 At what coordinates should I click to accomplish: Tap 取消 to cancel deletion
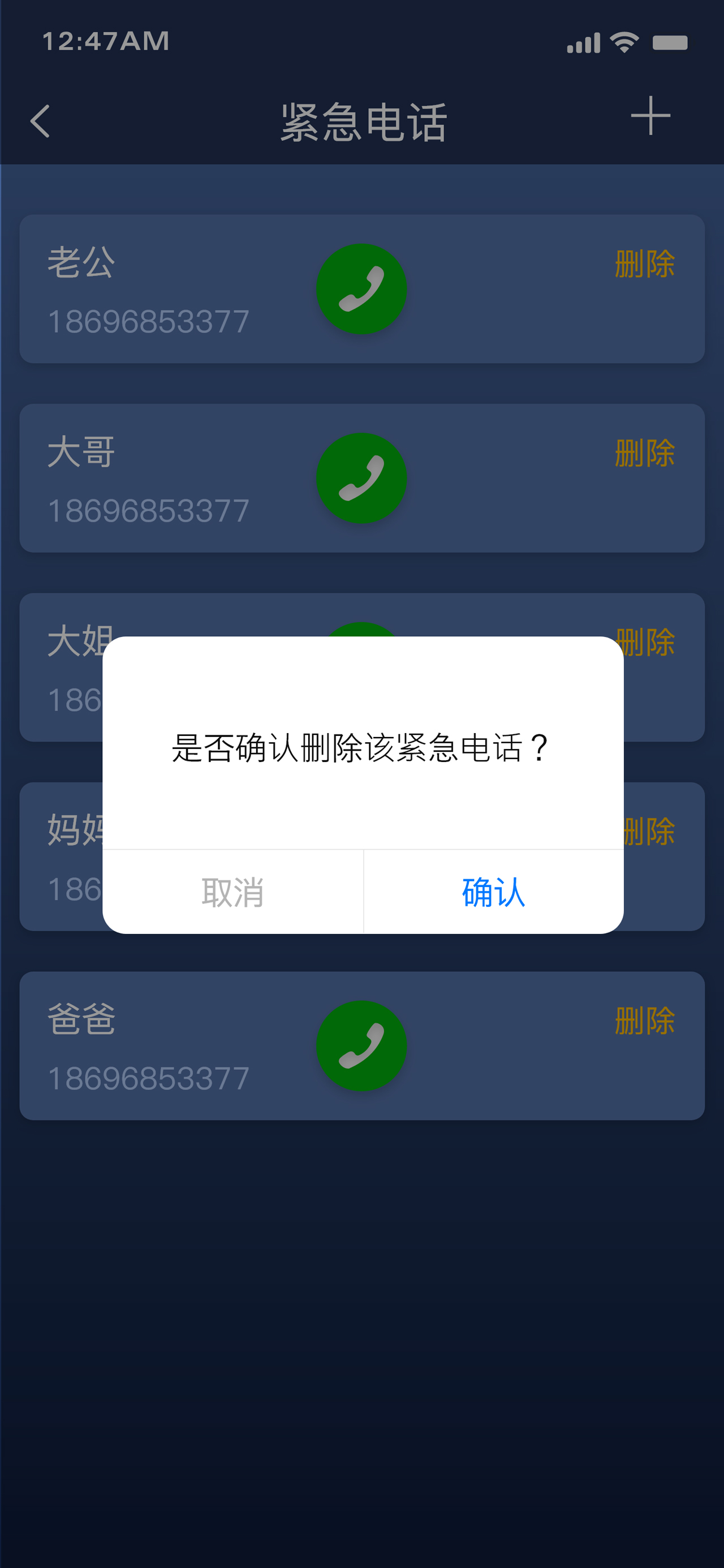click(232, 891)
